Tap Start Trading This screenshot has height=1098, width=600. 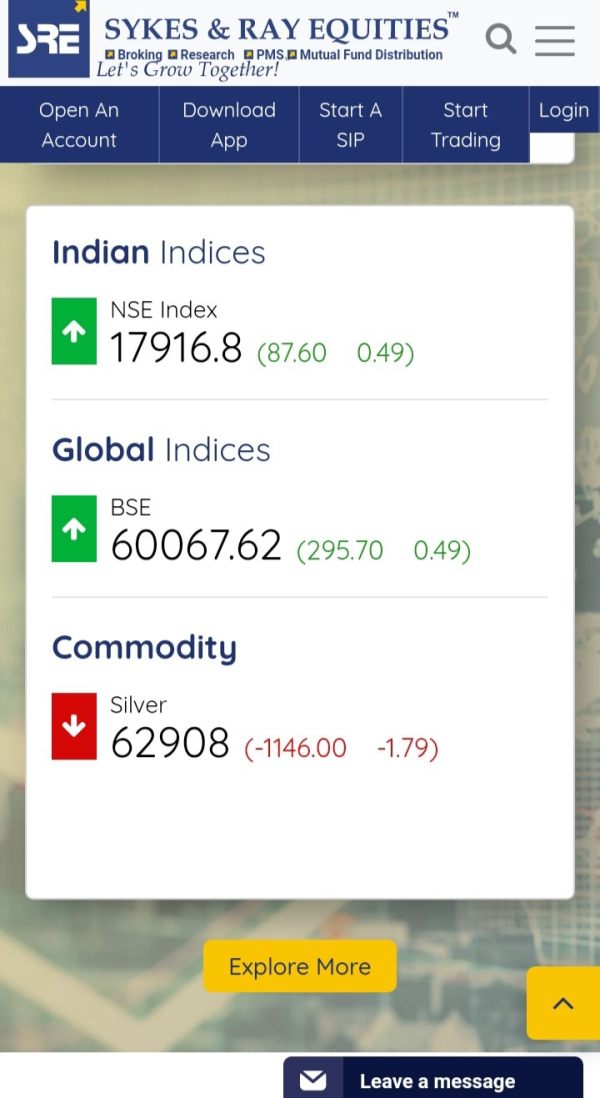click(466, 125)
